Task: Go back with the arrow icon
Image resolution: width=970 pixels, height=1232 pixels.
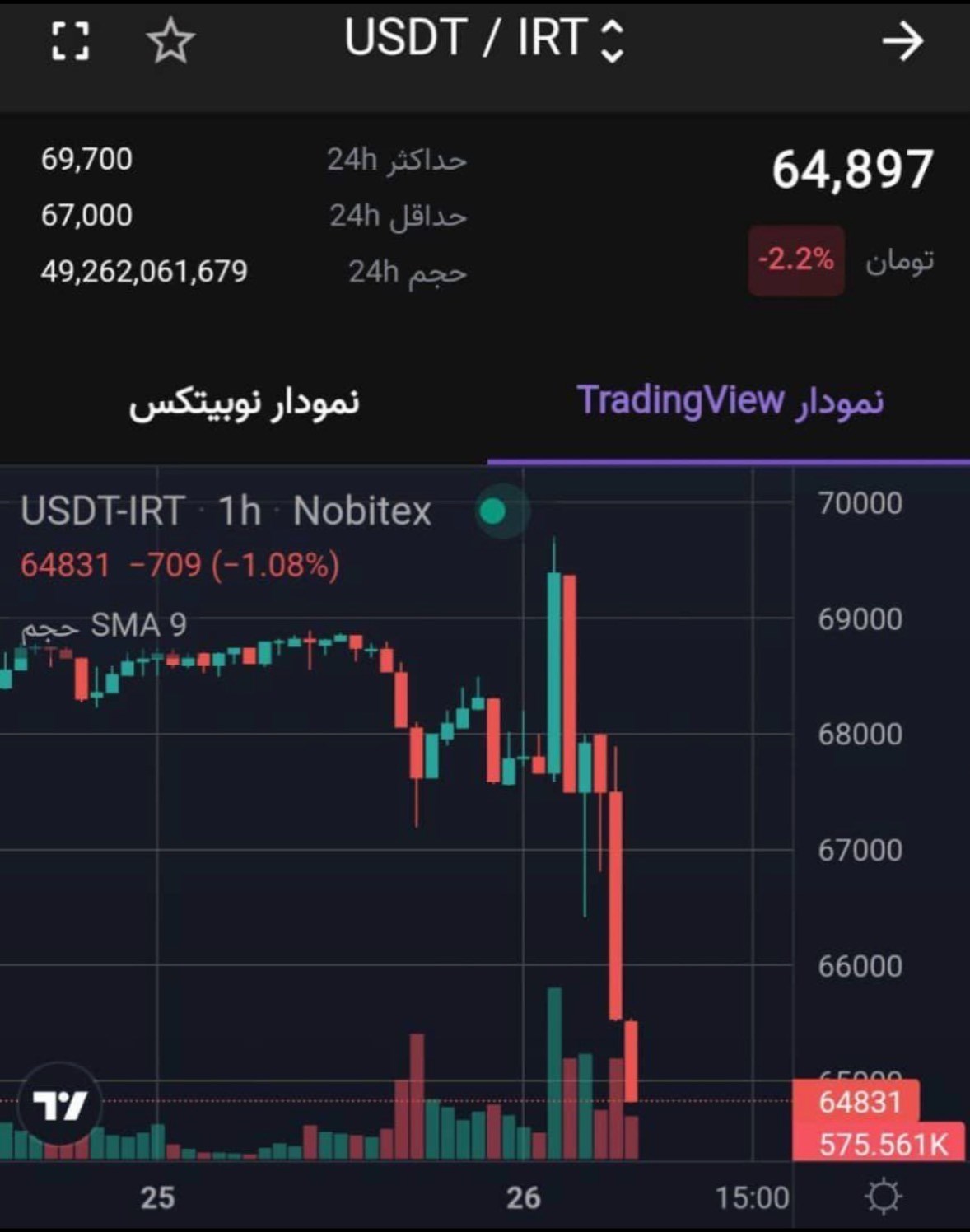Action: (902, 41)
